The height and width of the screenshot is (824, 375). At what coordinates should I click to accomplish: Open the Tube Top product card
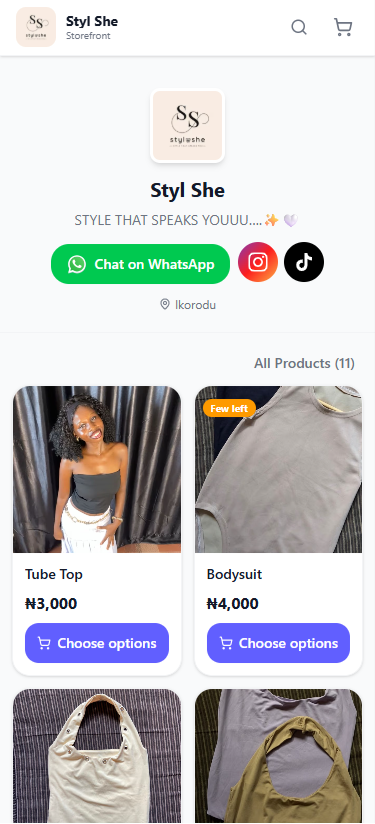pyautogui.click(x=97, y=531)
